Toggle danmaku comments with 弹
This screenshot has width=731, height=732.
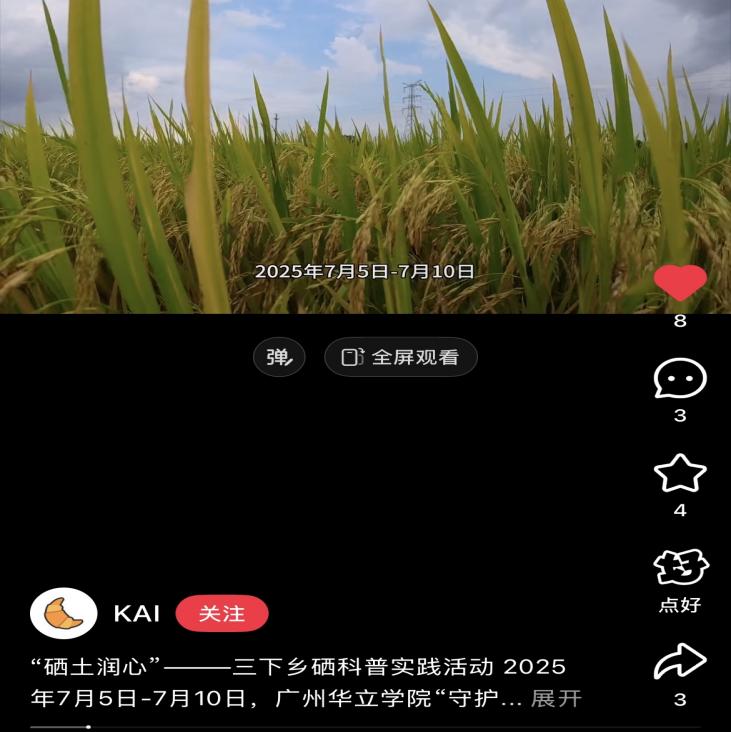coord(280,356)
